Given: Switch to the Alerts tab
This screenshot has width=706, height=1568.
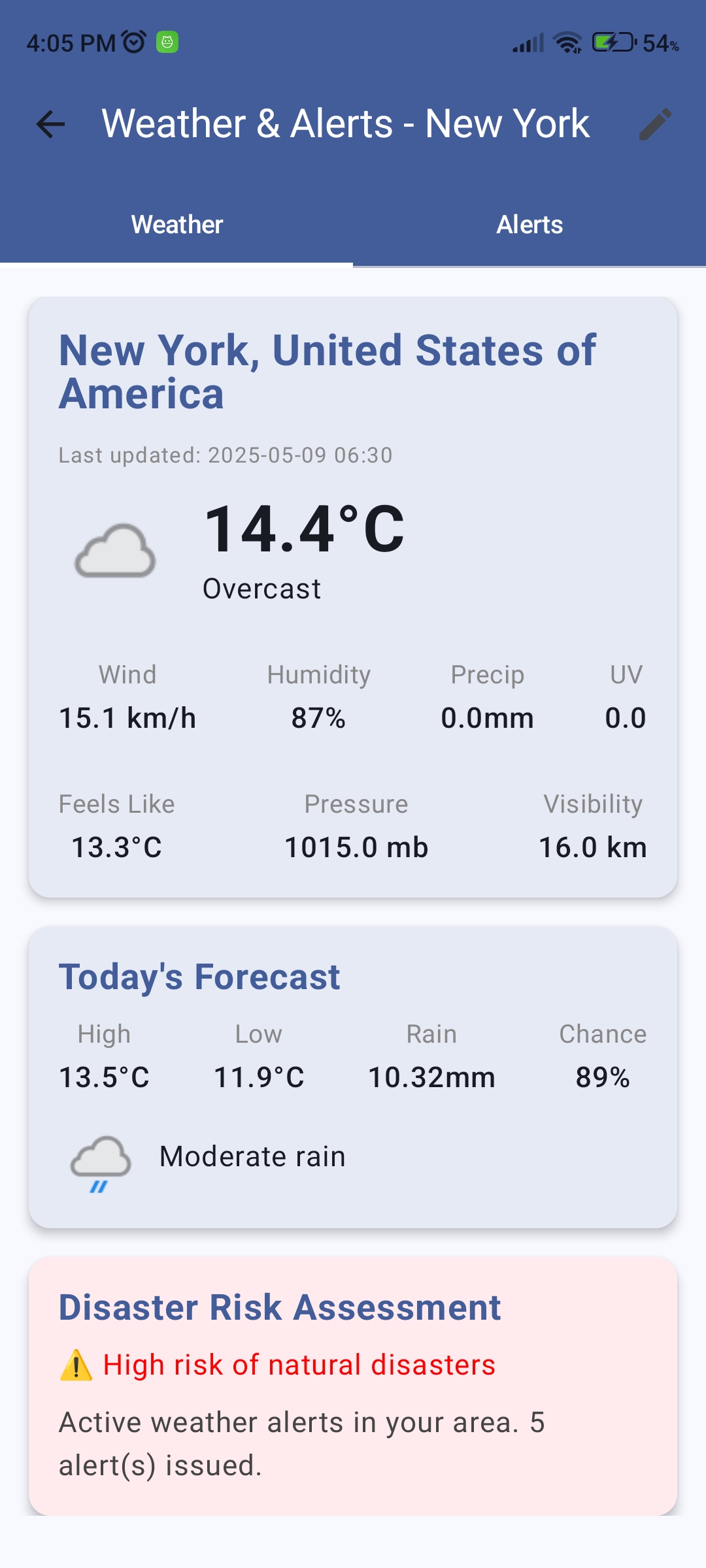Looking at the screenshot, I should 529,225.
